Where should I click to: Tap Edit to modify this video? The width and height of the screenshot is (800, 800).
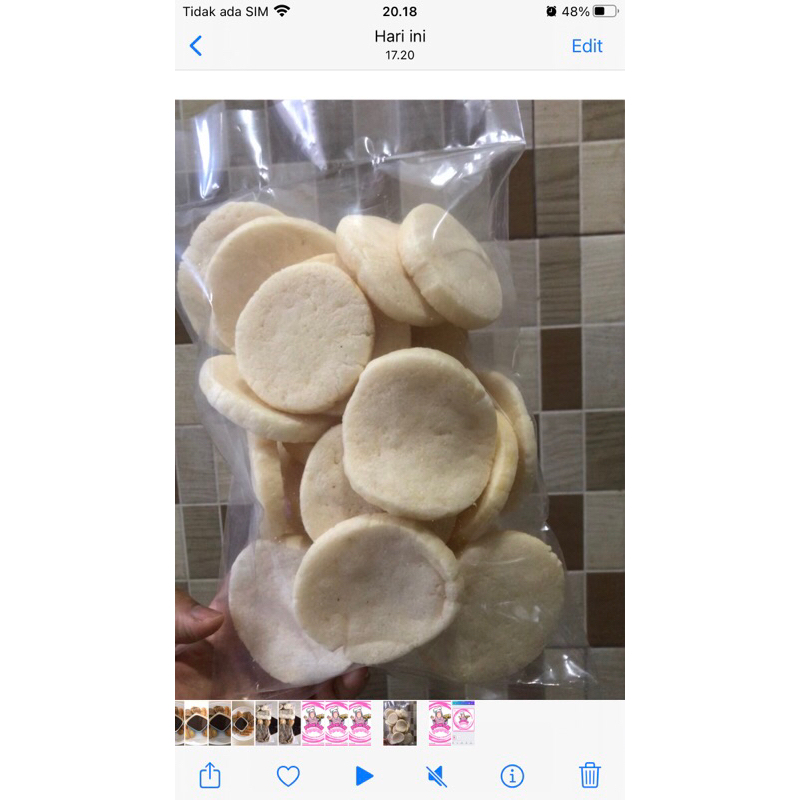pos(587,46)
